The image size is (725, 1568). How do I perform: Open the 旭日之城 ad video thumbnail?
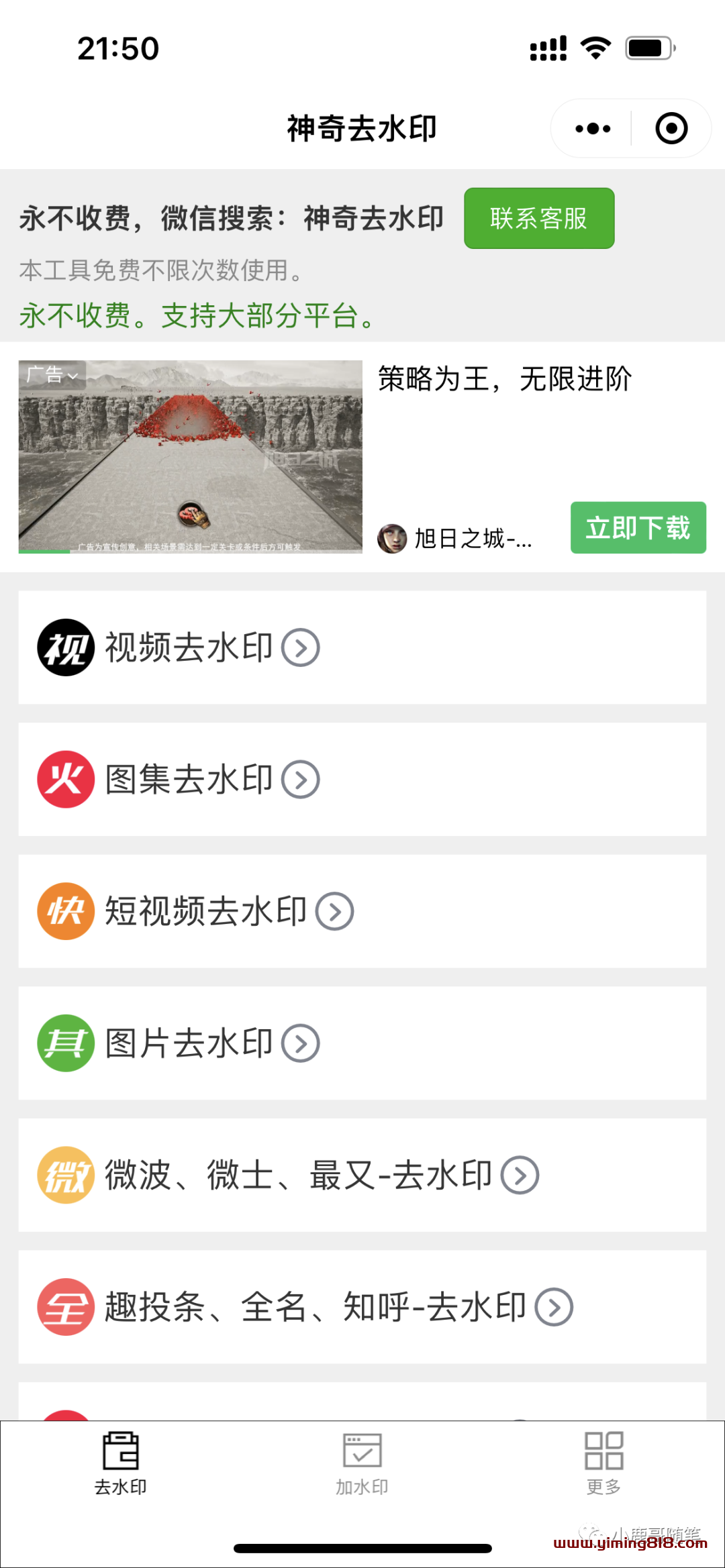191,456
